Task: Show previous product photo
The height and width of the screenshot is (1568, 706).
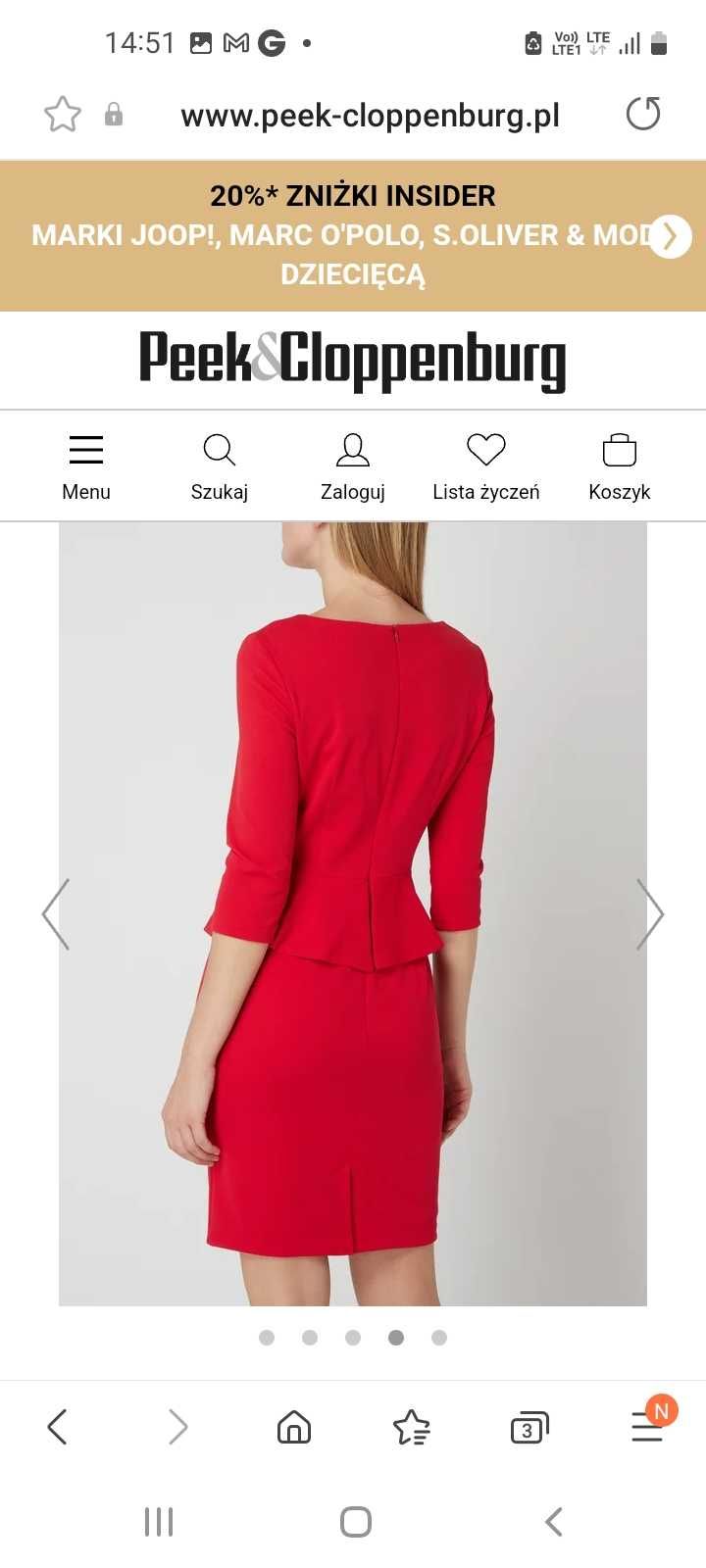Action: pos(56,913)
